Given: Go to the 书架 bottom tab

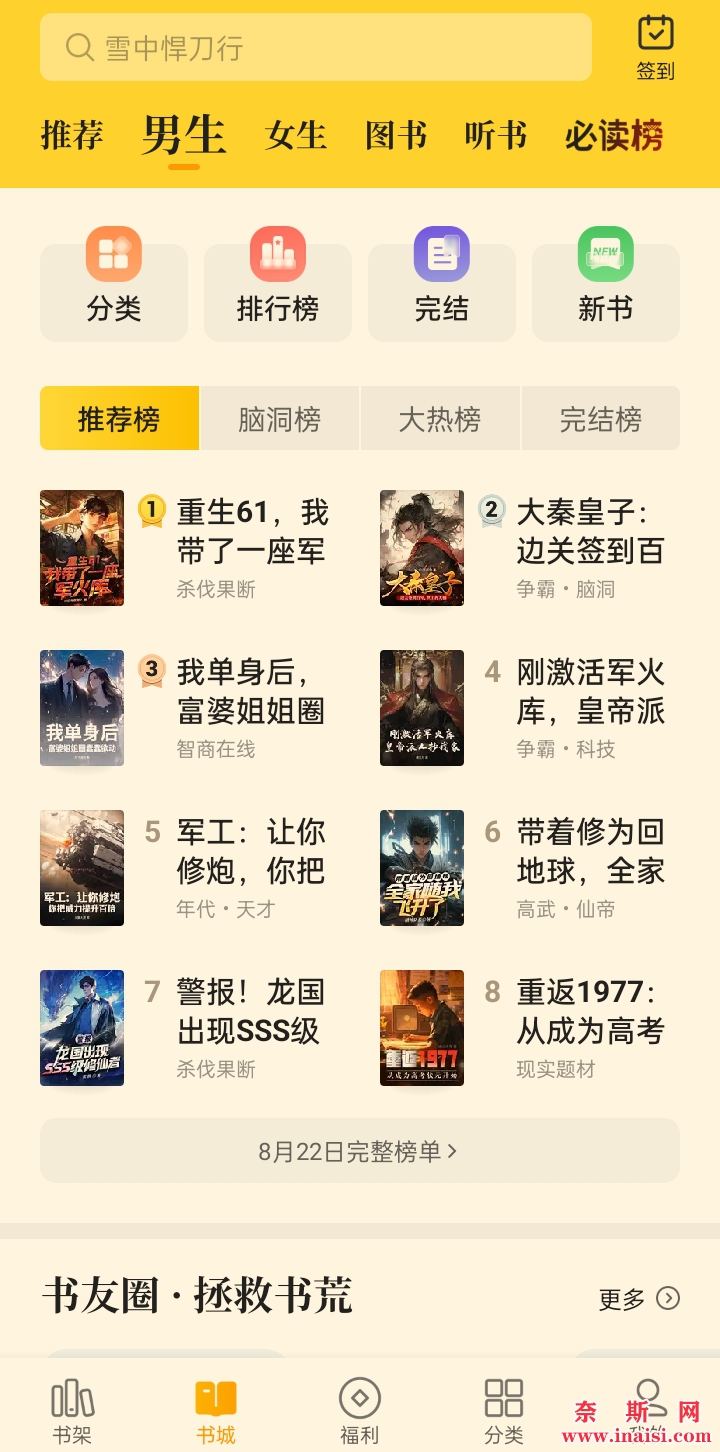Looking at the screenshot, I should (72, 1410).
